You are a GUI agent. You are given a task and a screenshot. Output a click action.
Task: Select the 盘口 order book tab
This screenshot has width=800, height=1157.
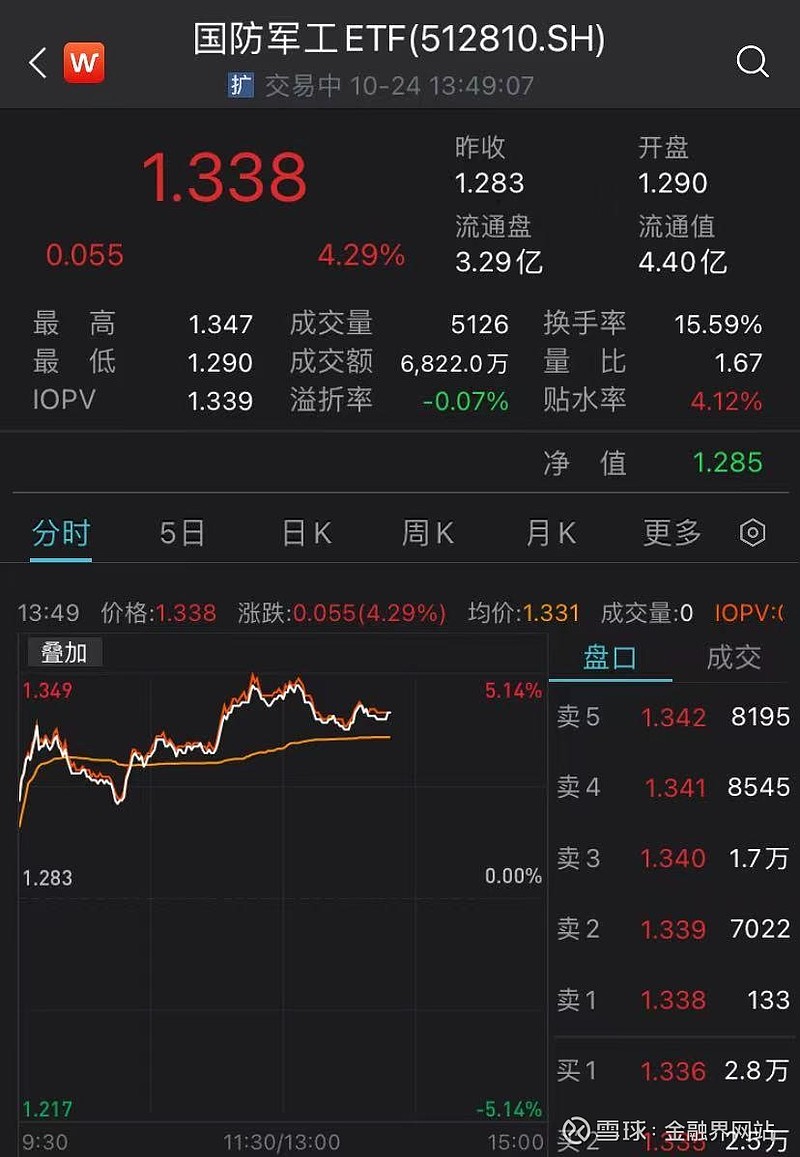610,658
